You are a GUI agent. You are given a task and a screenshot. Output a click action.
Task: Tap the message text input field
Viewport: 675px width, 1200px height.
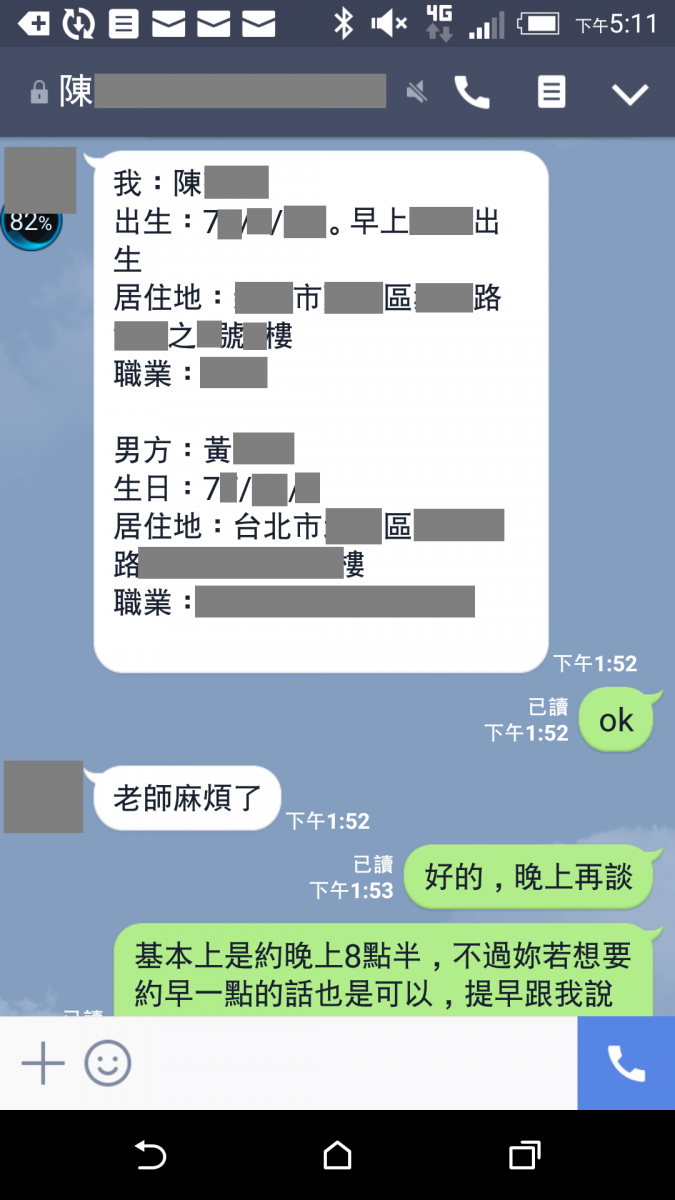350,1062
